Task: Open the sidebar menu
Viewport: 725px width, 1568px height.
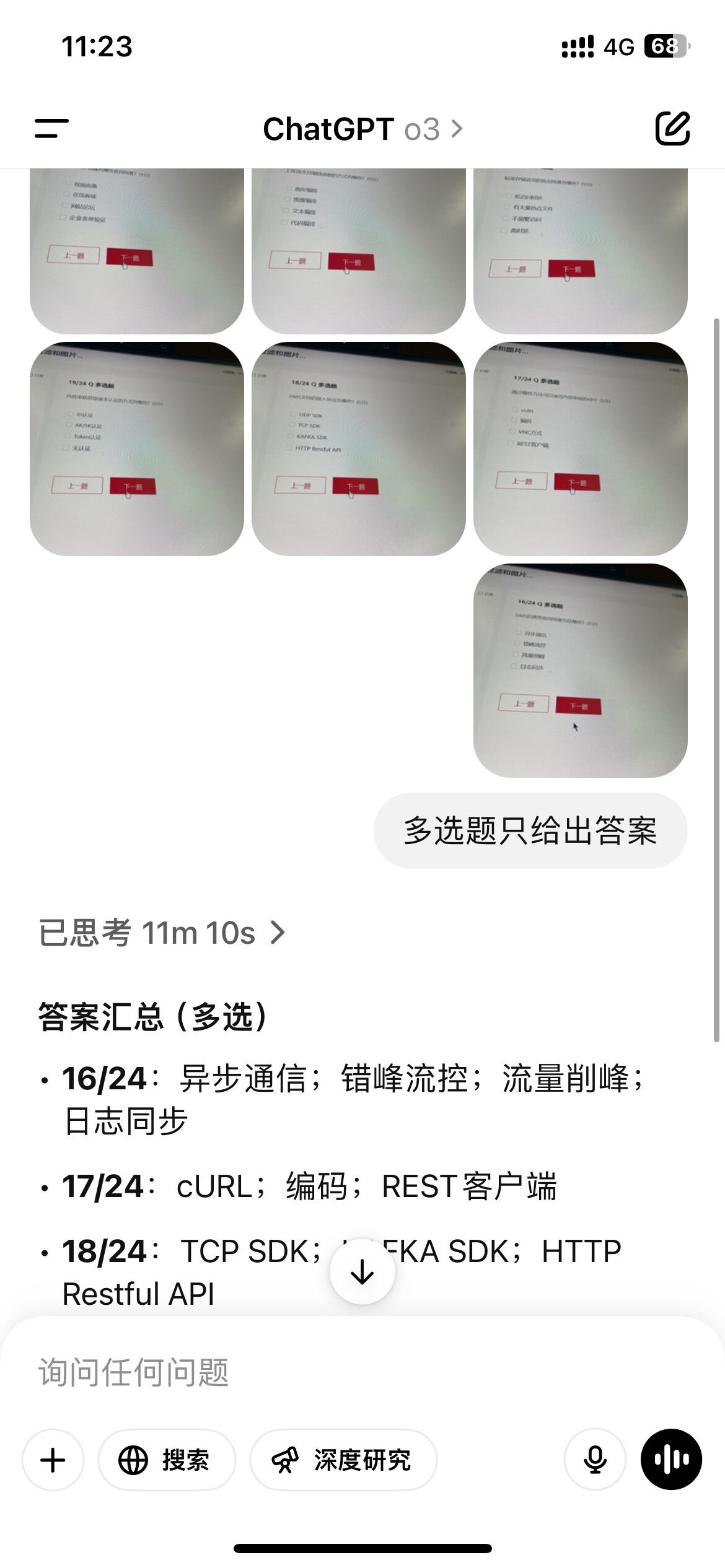Action: 51,129
